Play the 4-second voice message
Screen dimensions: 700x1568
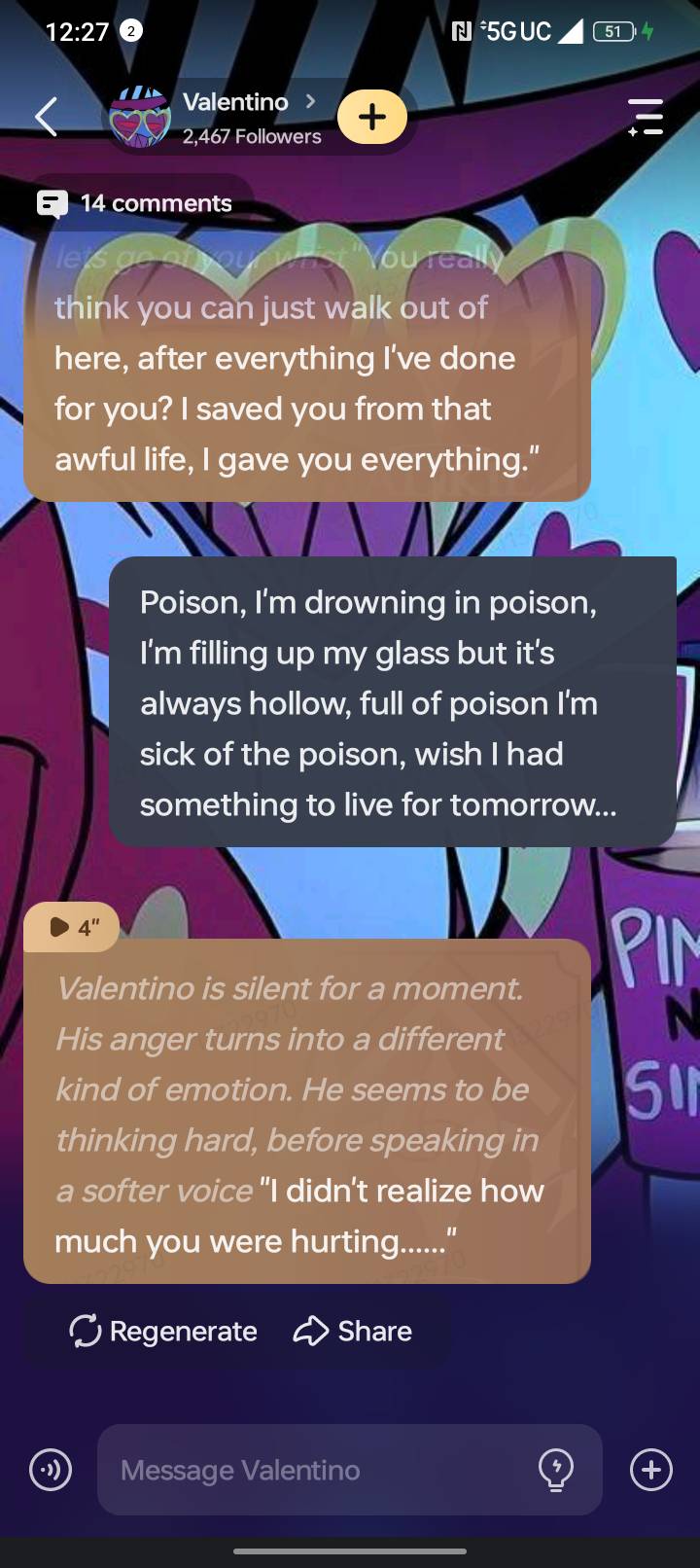tap(73, 927)
